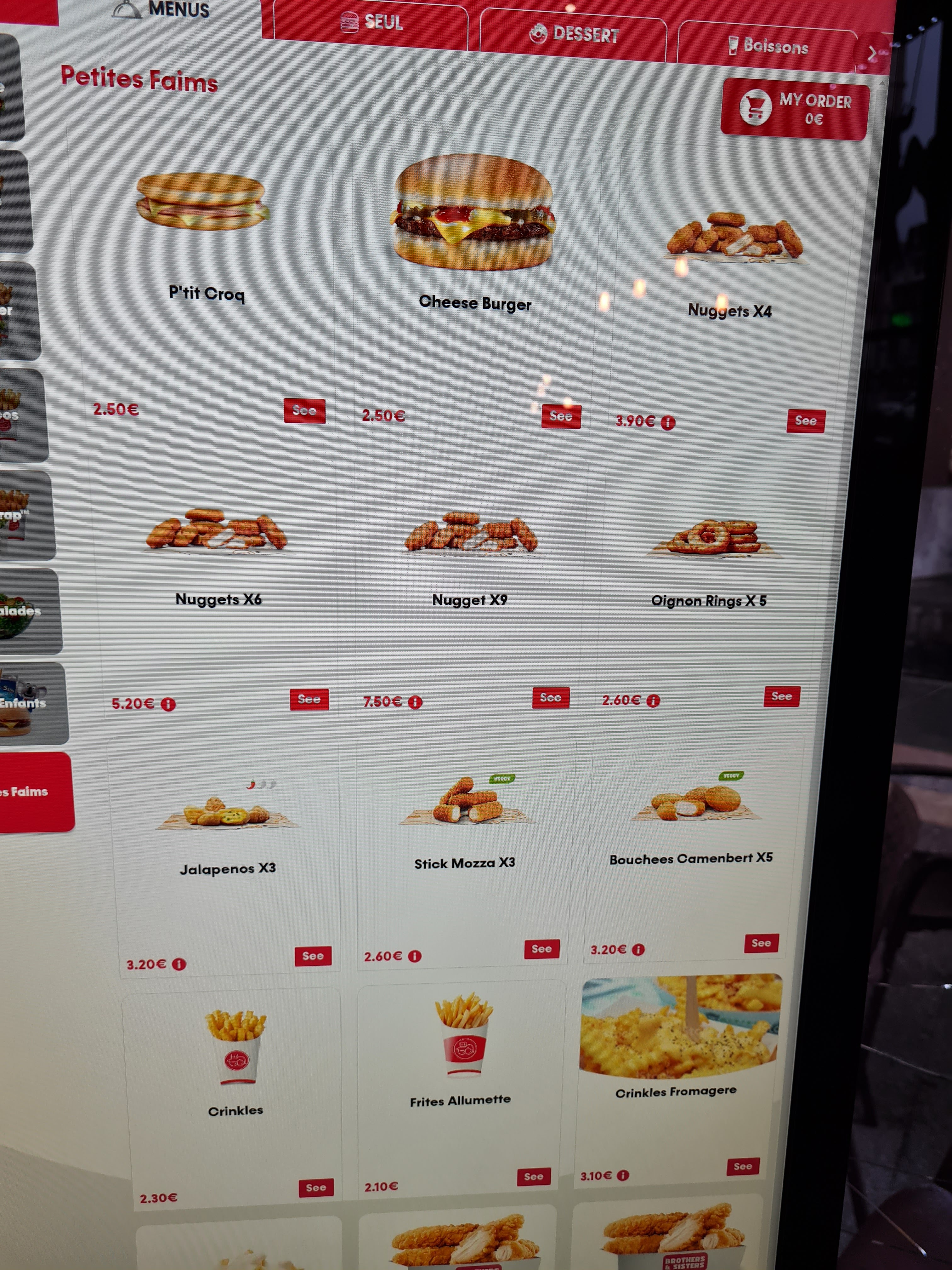
Task: Tap See for Nugget X9
Action: pyautogui.click(x=550, y=698)
